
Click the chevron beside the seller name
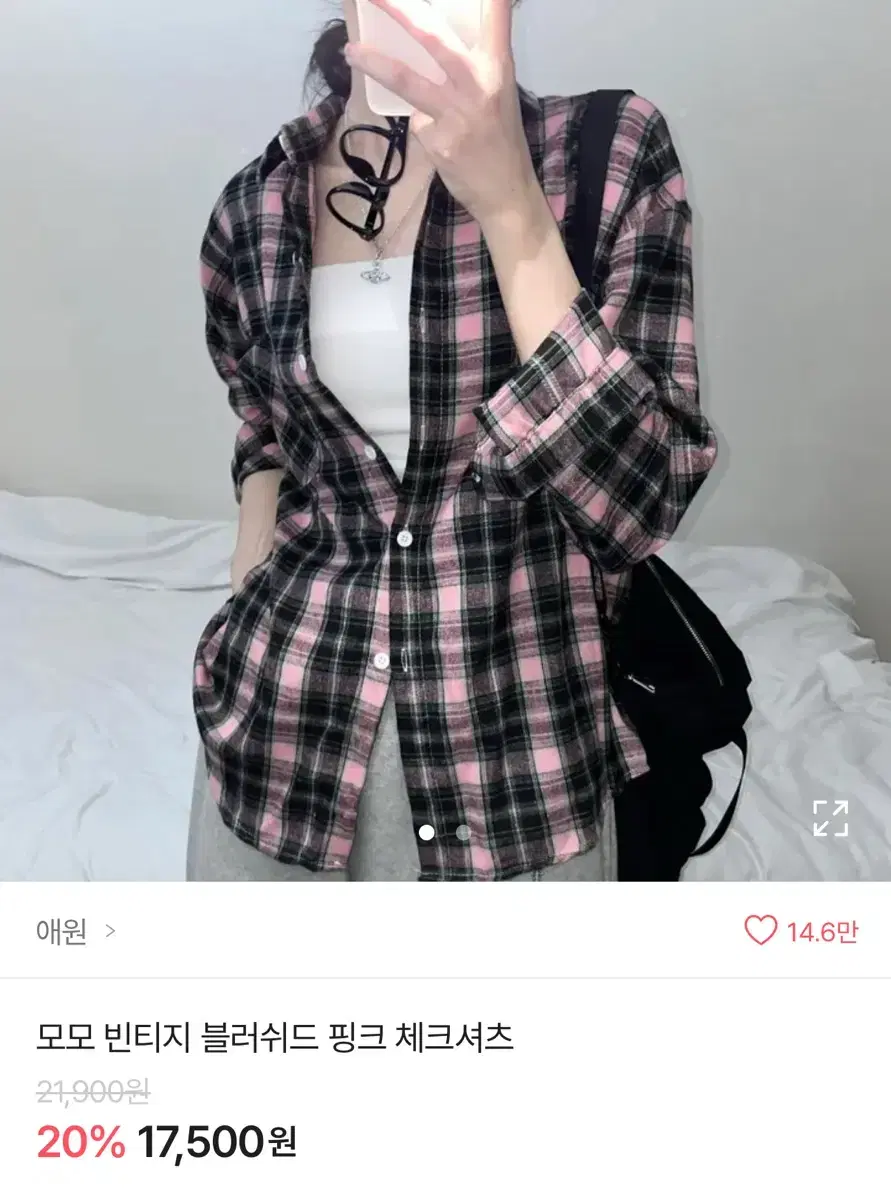[110, 929]
